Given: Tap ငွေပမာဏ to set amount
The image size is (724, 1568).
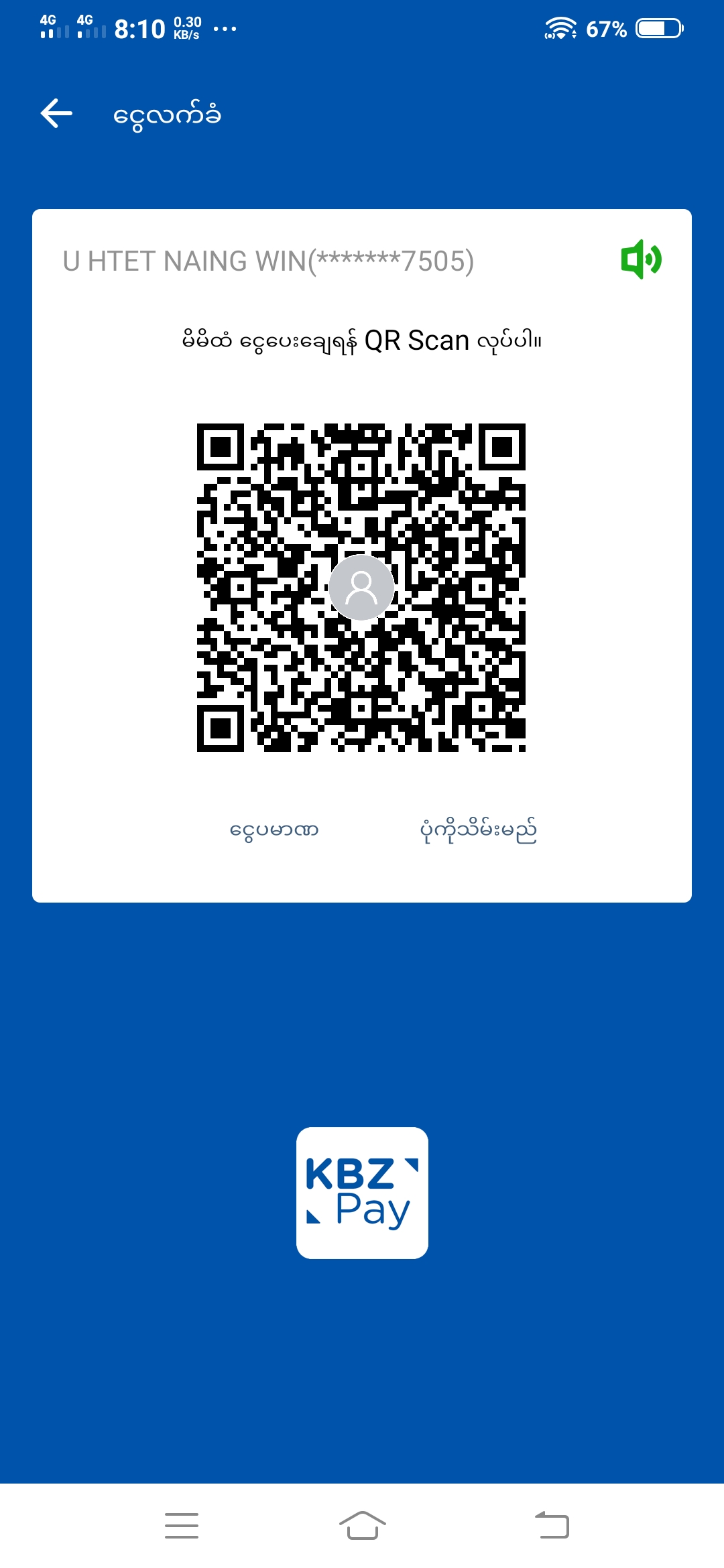Looking at the screenshot, I should (274, 831).
